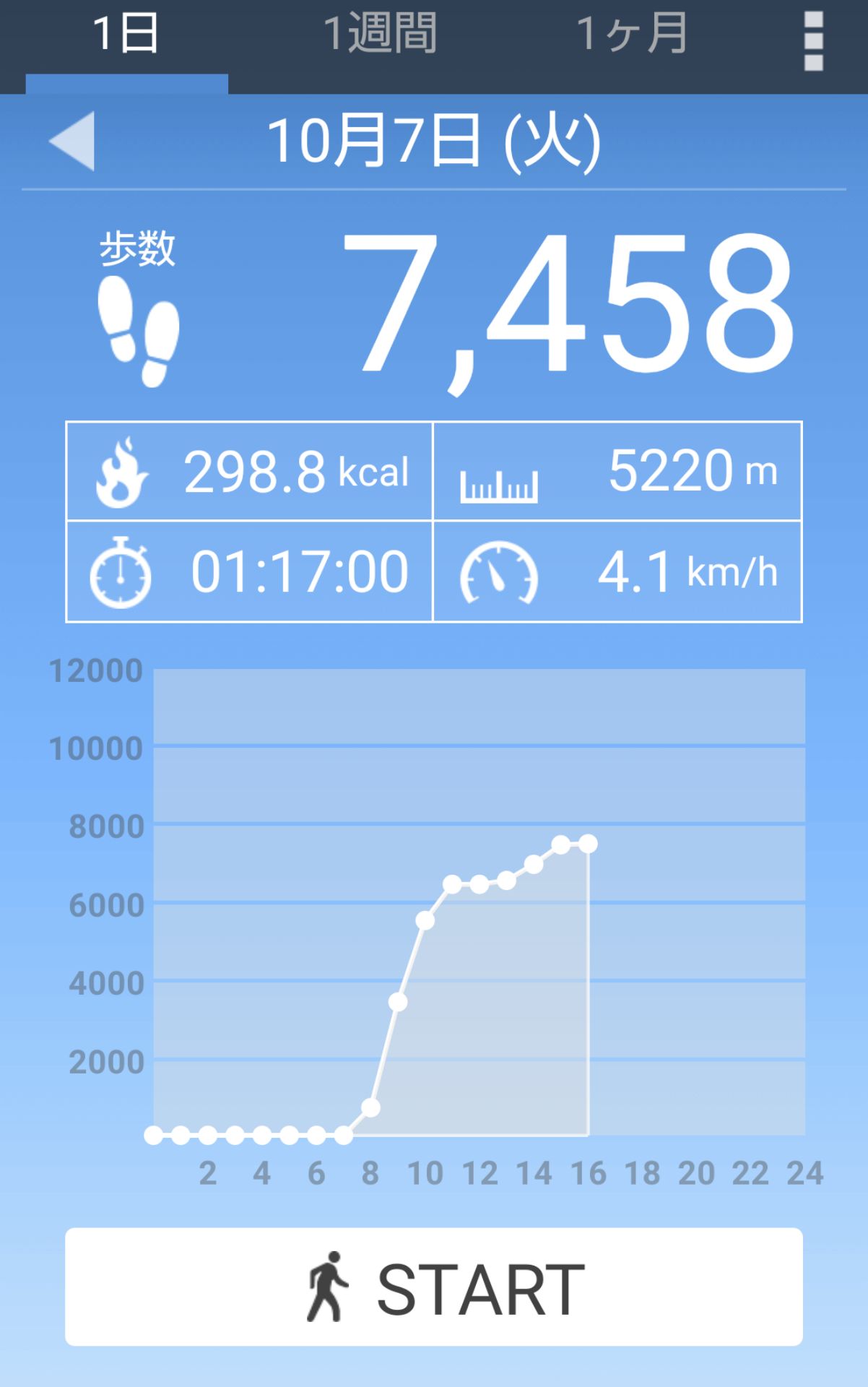Switch to the 1週間 weekly tab
This screenshot has height=1387, width=868.
pyautogui.click(x=380, y=35)
